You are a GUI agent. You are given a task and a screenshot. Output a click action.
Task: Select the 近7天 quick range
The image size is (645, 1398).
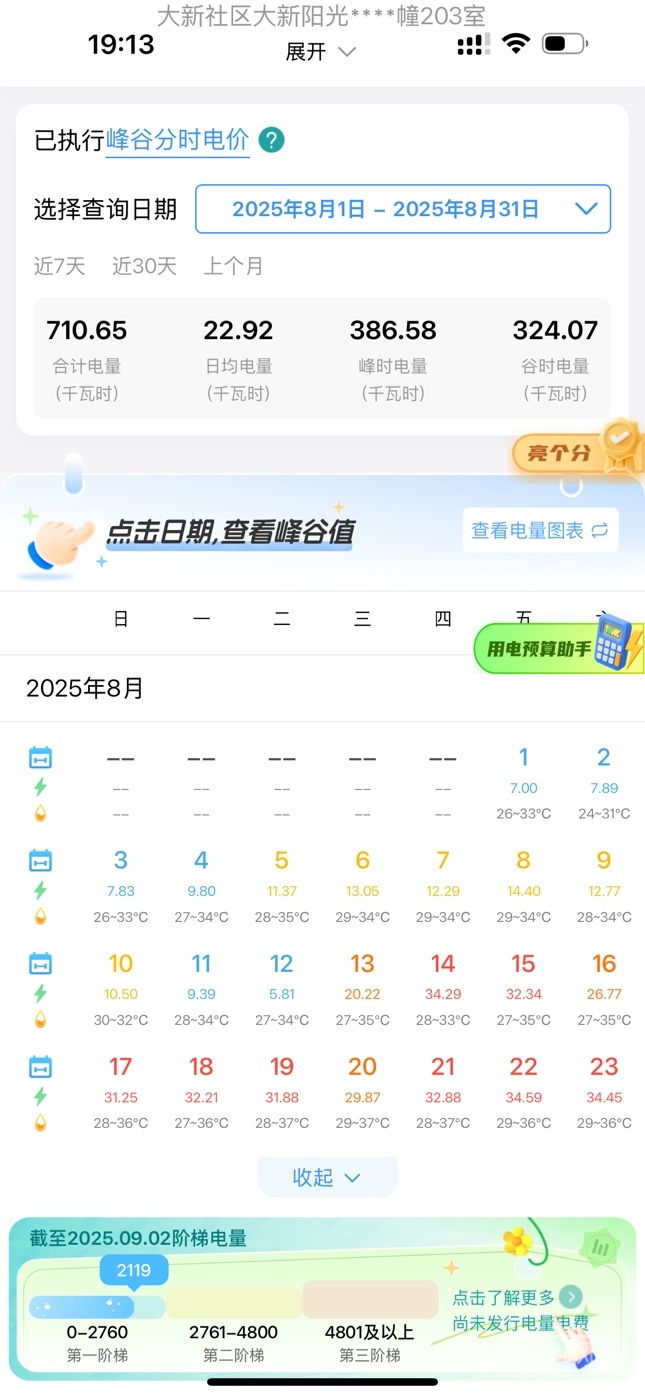[x=60, y=266]
